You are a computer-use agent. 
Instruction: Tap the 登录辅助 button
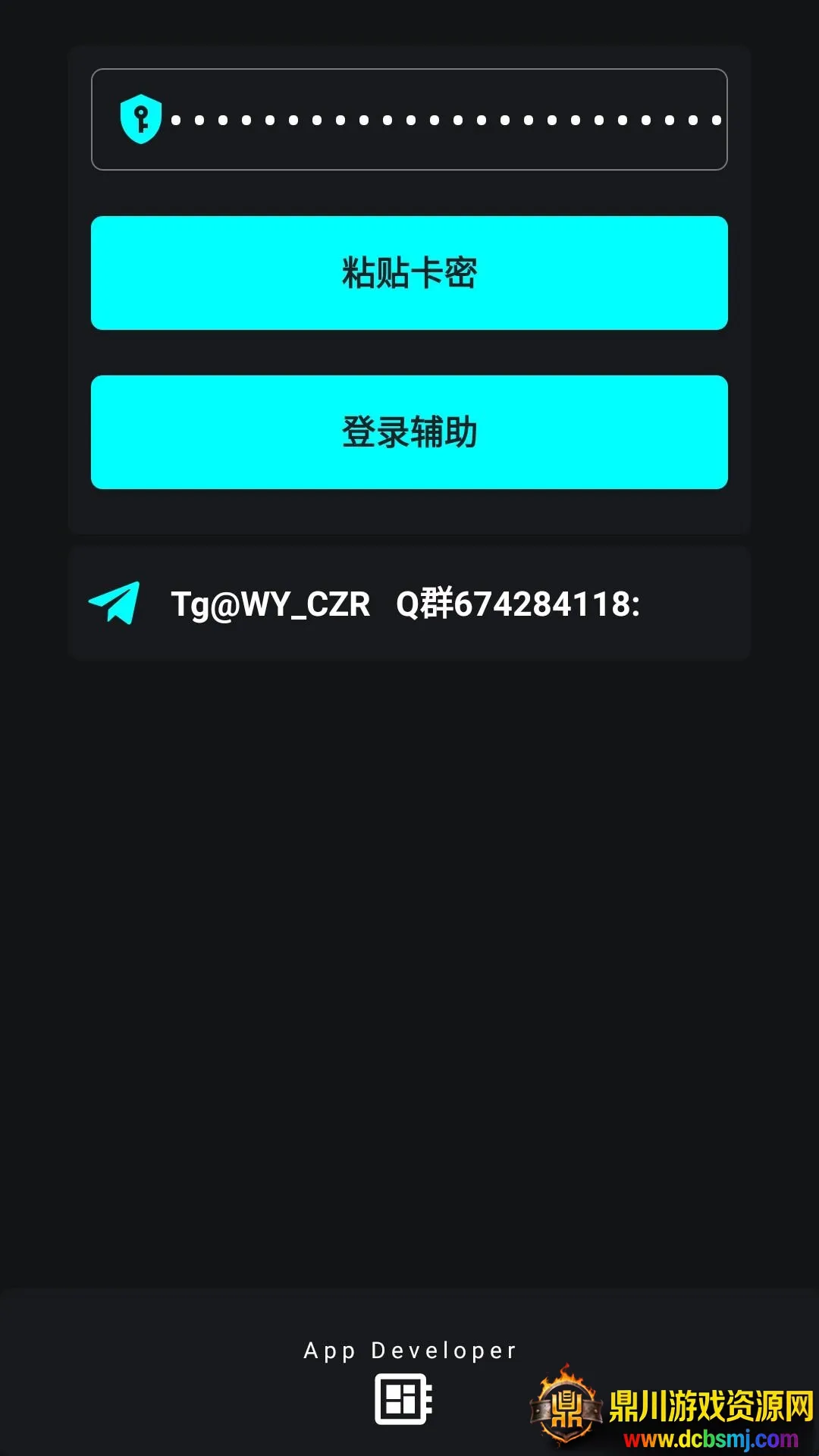pyautogui.click(x=409, y=432)
